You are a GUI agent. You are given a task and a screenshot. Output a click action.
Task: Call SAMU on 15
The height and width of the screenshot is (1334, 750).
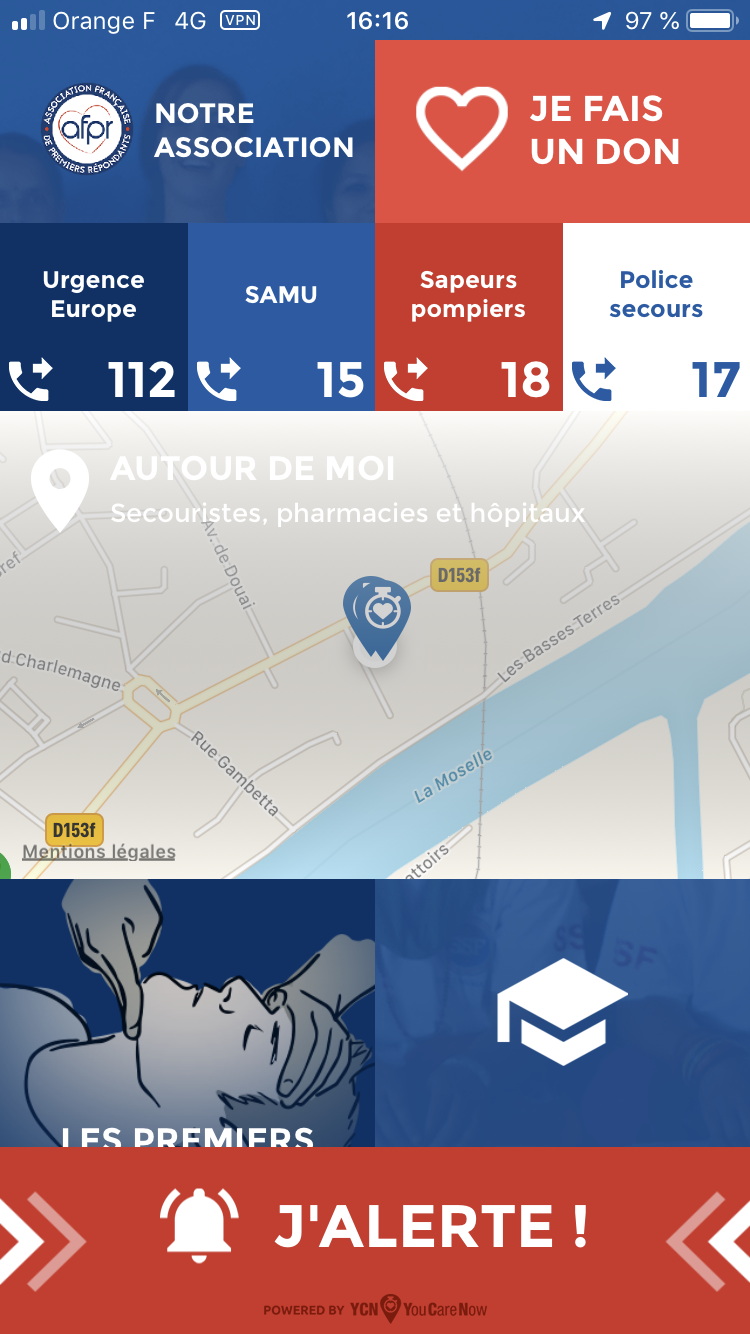pos(281,317)
